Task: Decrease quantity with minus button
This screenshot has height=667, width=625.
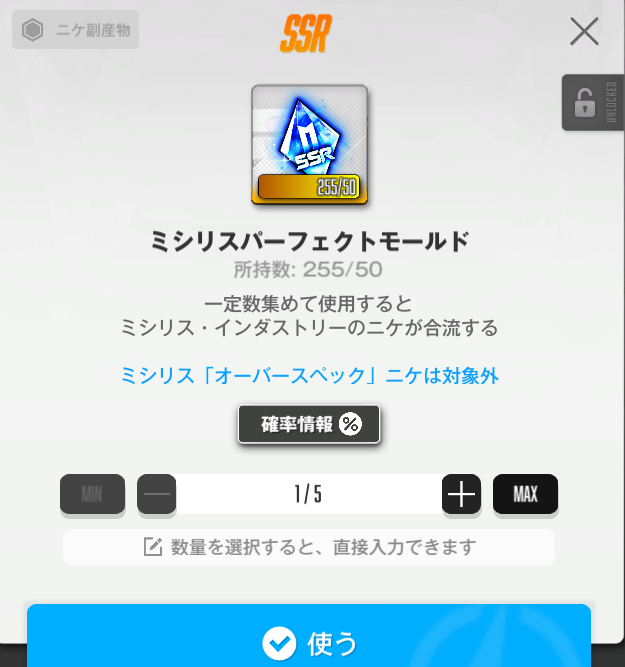Action: [157, 494]
